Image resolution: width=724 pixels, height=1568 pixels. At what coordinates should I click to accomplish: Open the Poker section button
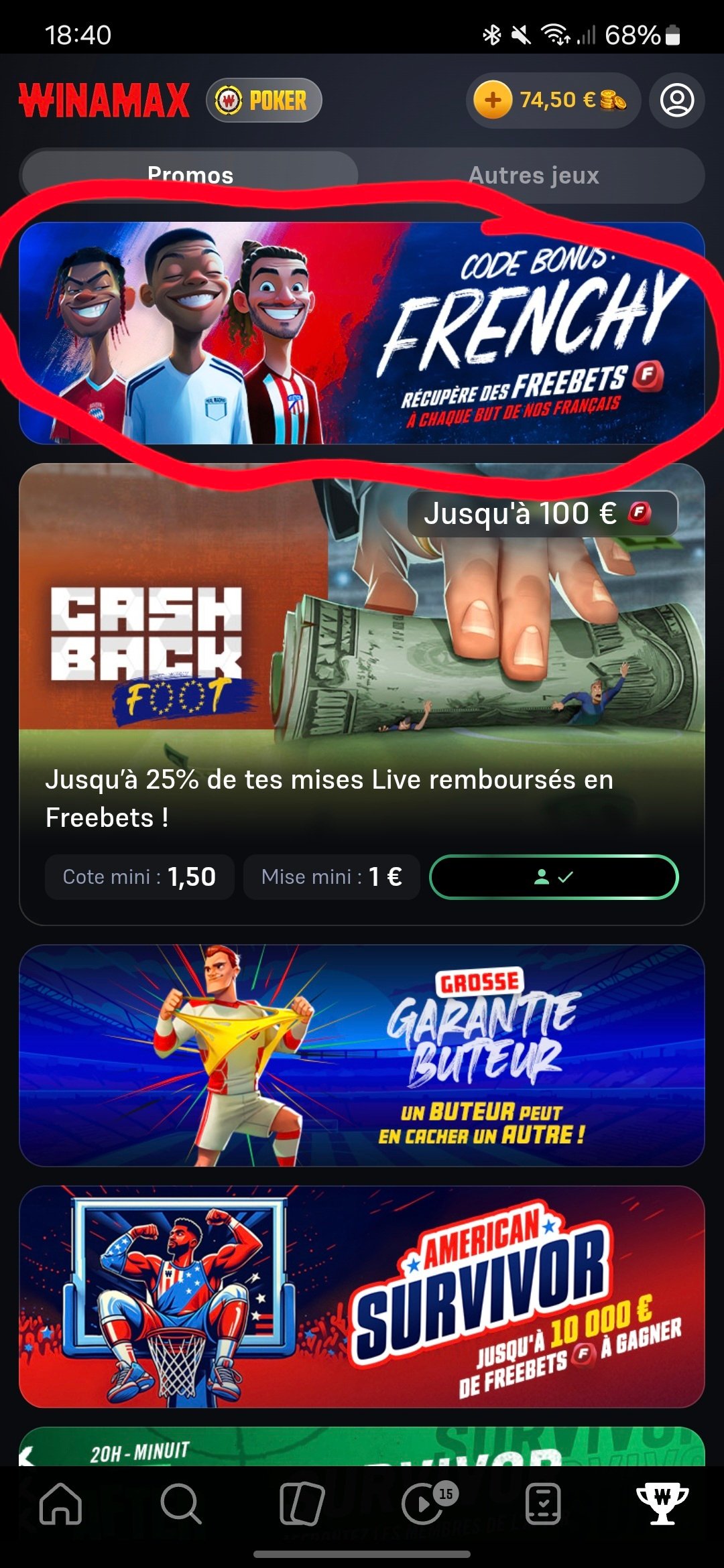(x=264, y=101)
